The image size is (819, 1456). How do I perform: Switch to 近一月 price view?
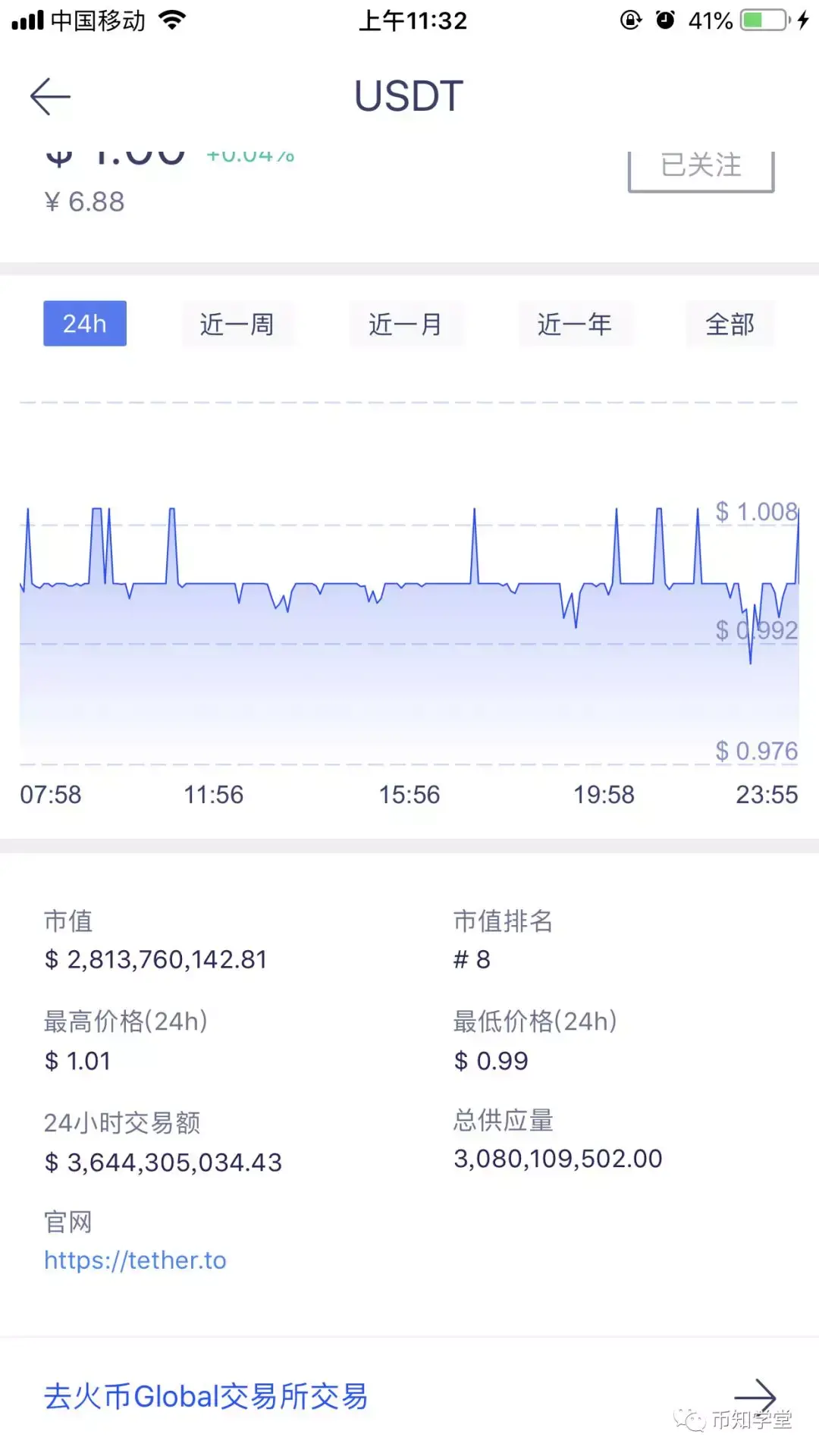click(x=407, y=325)
